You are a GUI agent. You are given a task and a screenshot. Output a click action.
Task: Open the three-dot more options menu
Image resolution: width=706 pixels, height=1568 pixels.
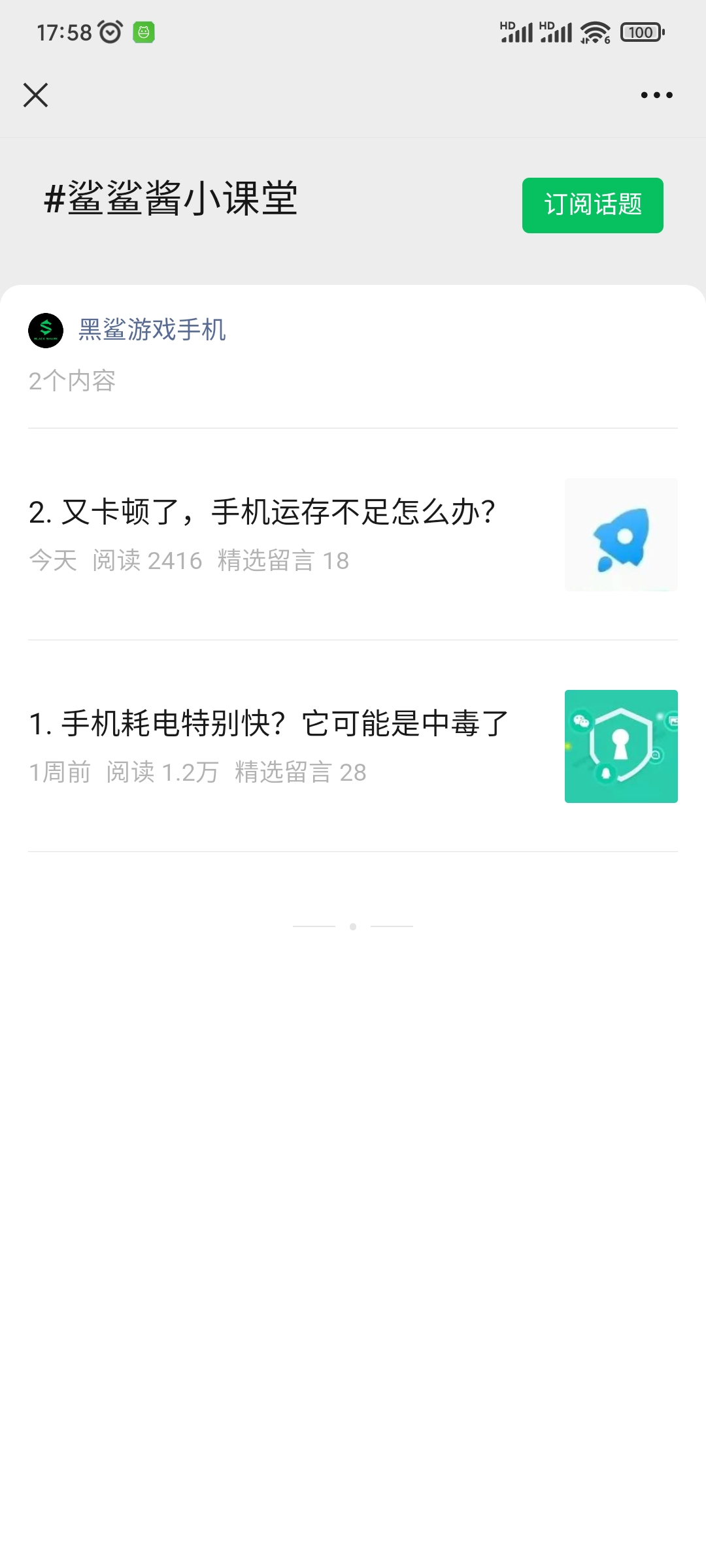pyautogui.click(x=656, y=95)
